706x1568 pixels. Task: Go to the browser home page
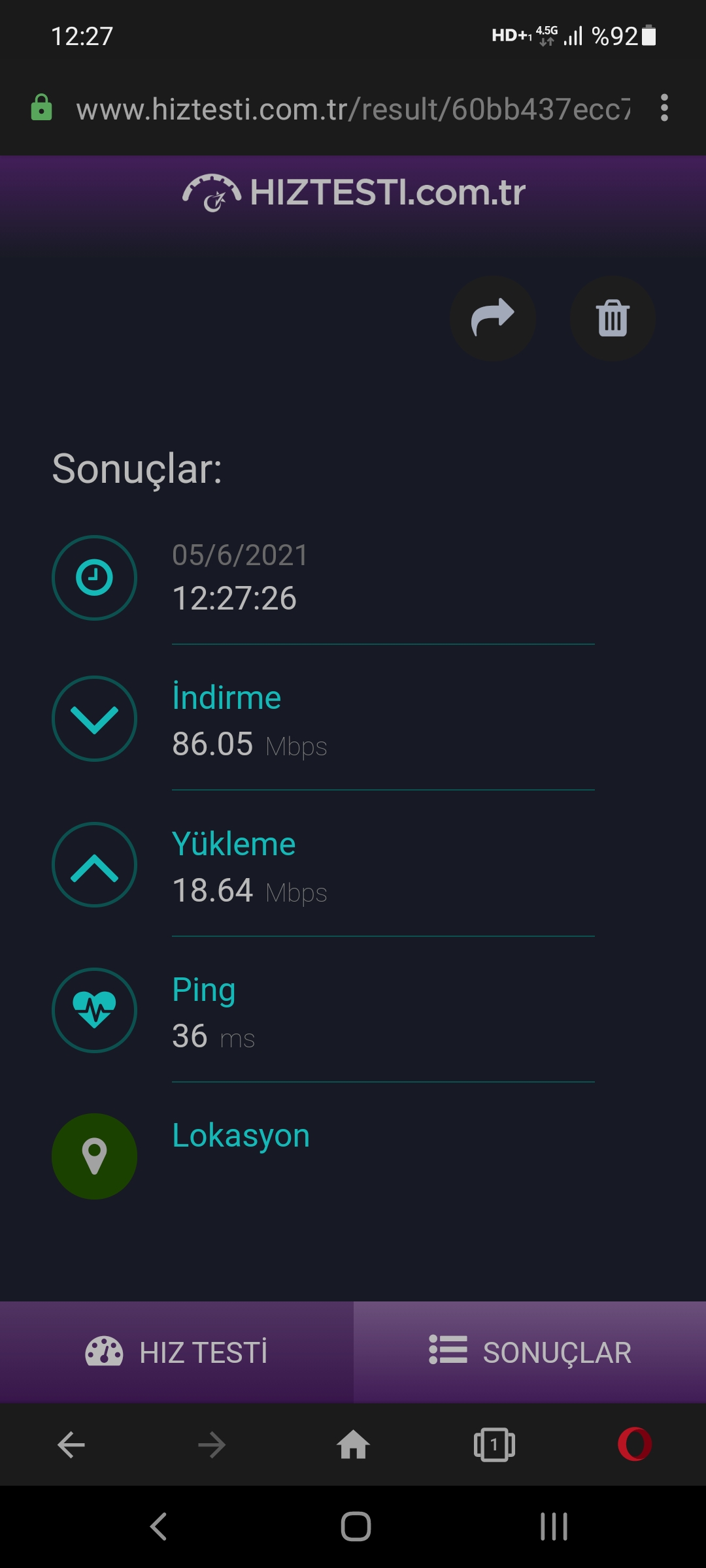pos(353,1445)
